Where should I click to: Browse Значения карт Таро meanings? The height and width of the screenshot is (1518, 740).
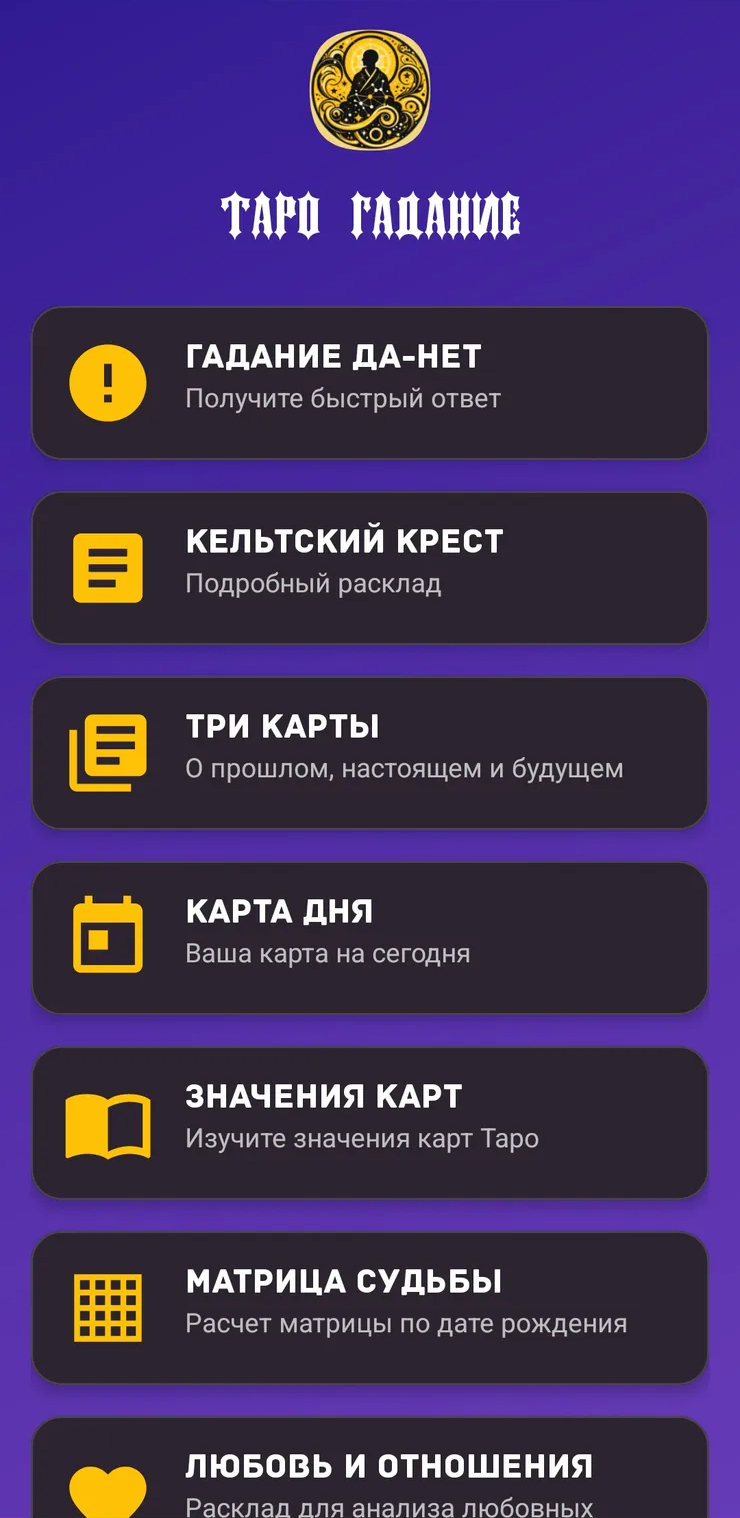click(x=370, y=1123)
